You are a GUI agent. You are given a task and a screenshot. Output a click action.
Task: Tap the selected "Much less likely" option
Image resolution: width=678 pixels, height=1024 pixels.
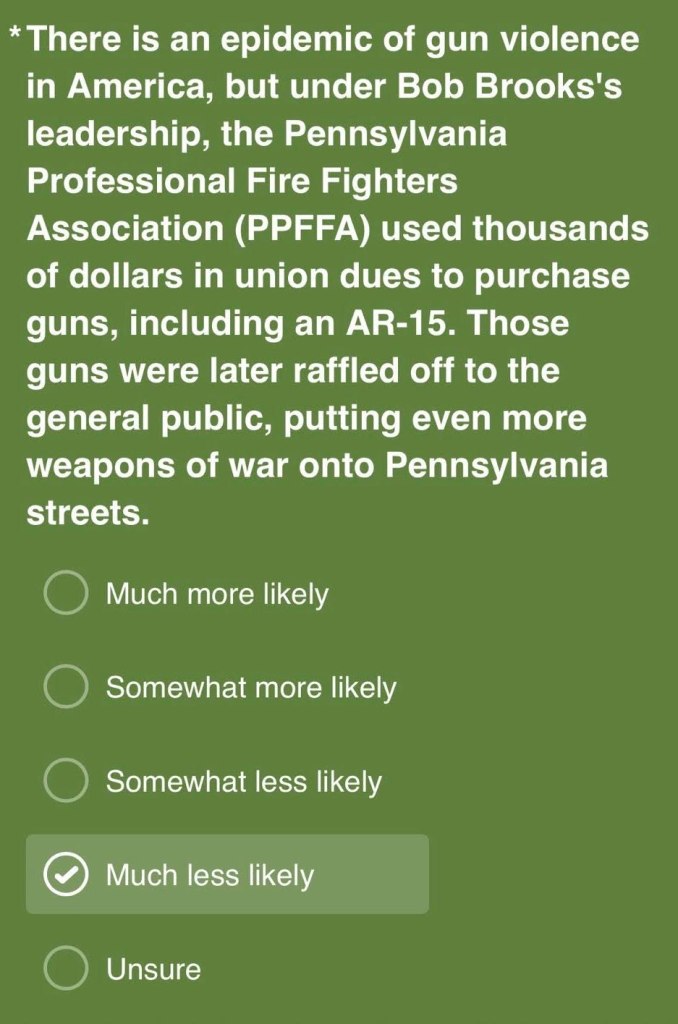point(66,875)
